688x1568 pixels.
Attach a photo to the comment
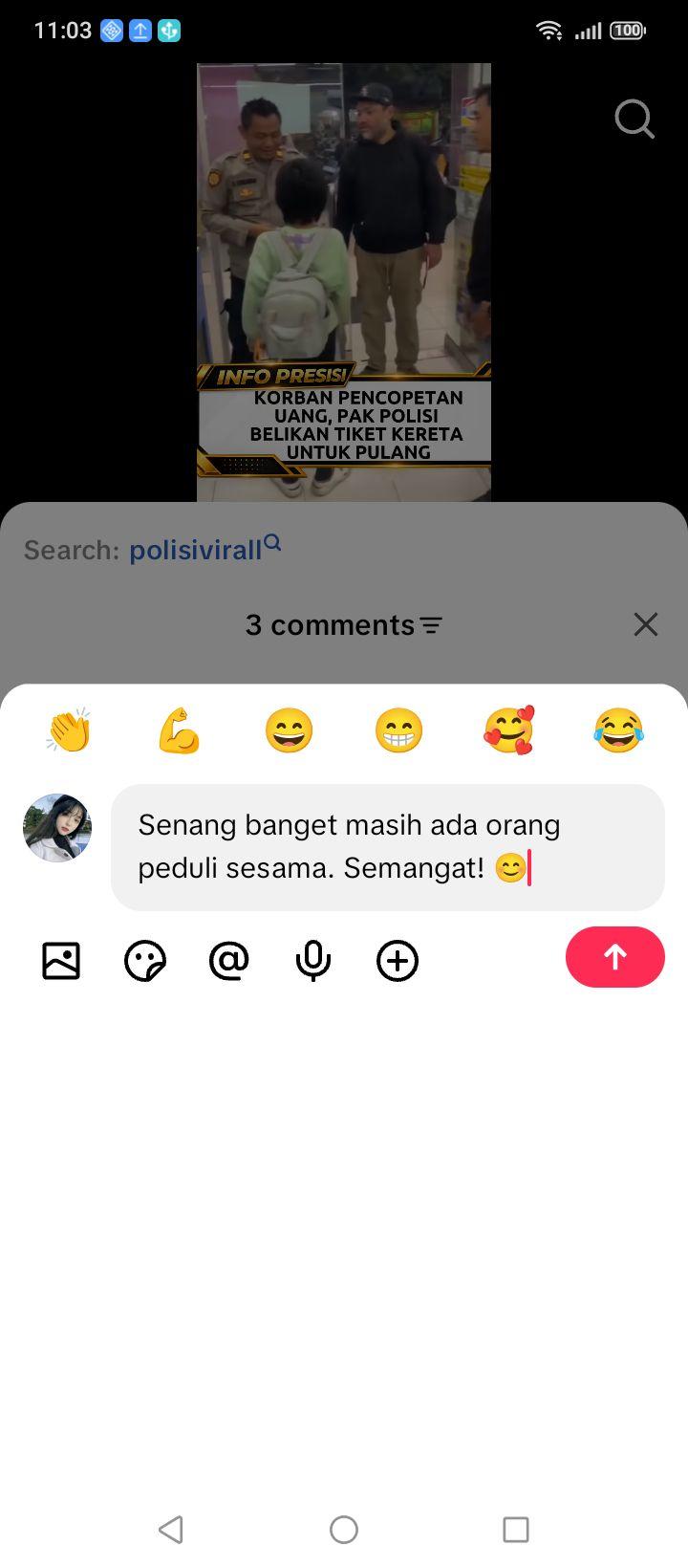coord(61,961)
